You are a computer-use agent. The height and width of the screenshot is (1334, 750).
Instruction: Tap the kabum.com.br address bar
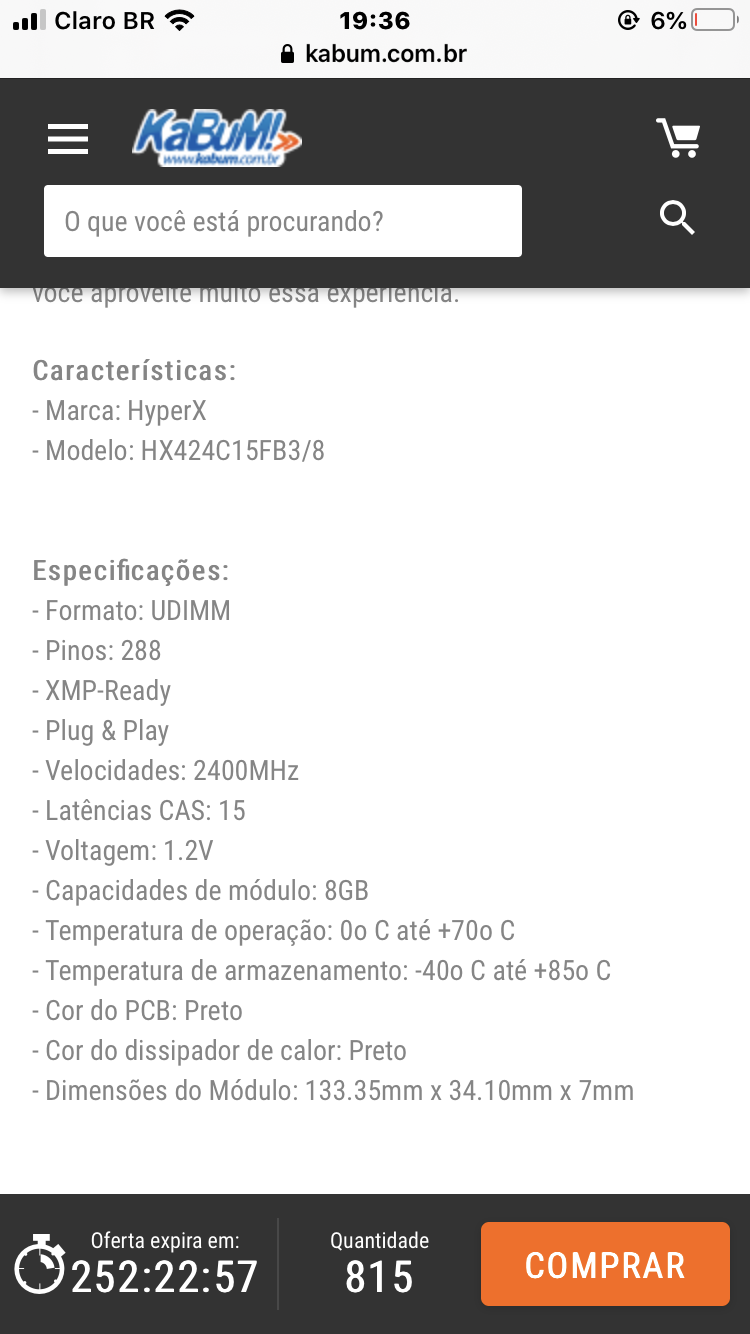375,54
